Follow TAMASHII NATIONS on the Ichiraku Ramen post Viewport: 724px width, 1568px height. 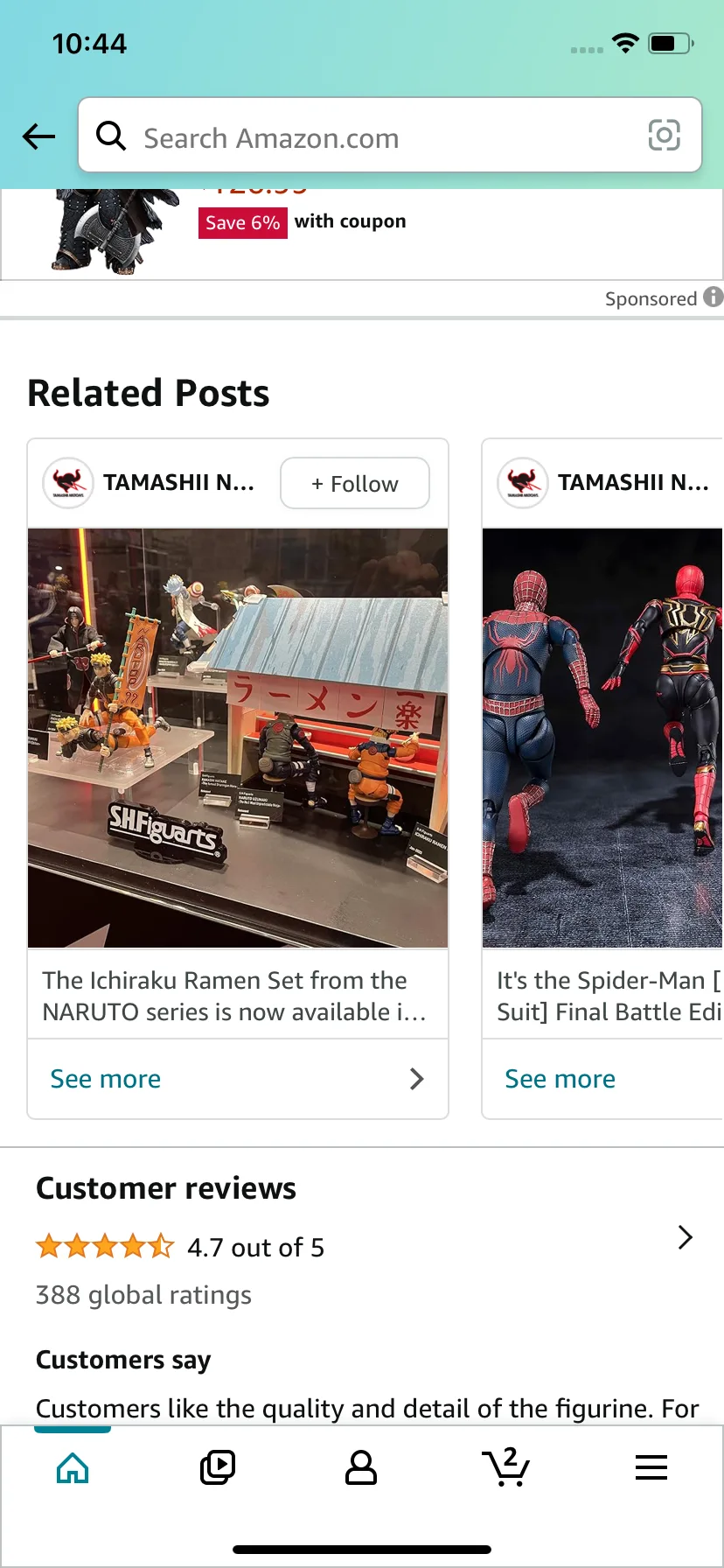355,483
